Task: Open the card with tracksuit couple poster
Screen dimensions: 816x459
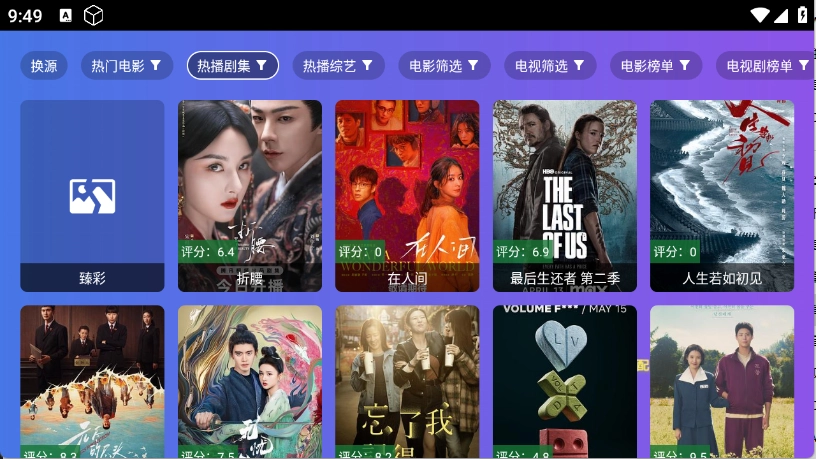Action: coord(722,382)
